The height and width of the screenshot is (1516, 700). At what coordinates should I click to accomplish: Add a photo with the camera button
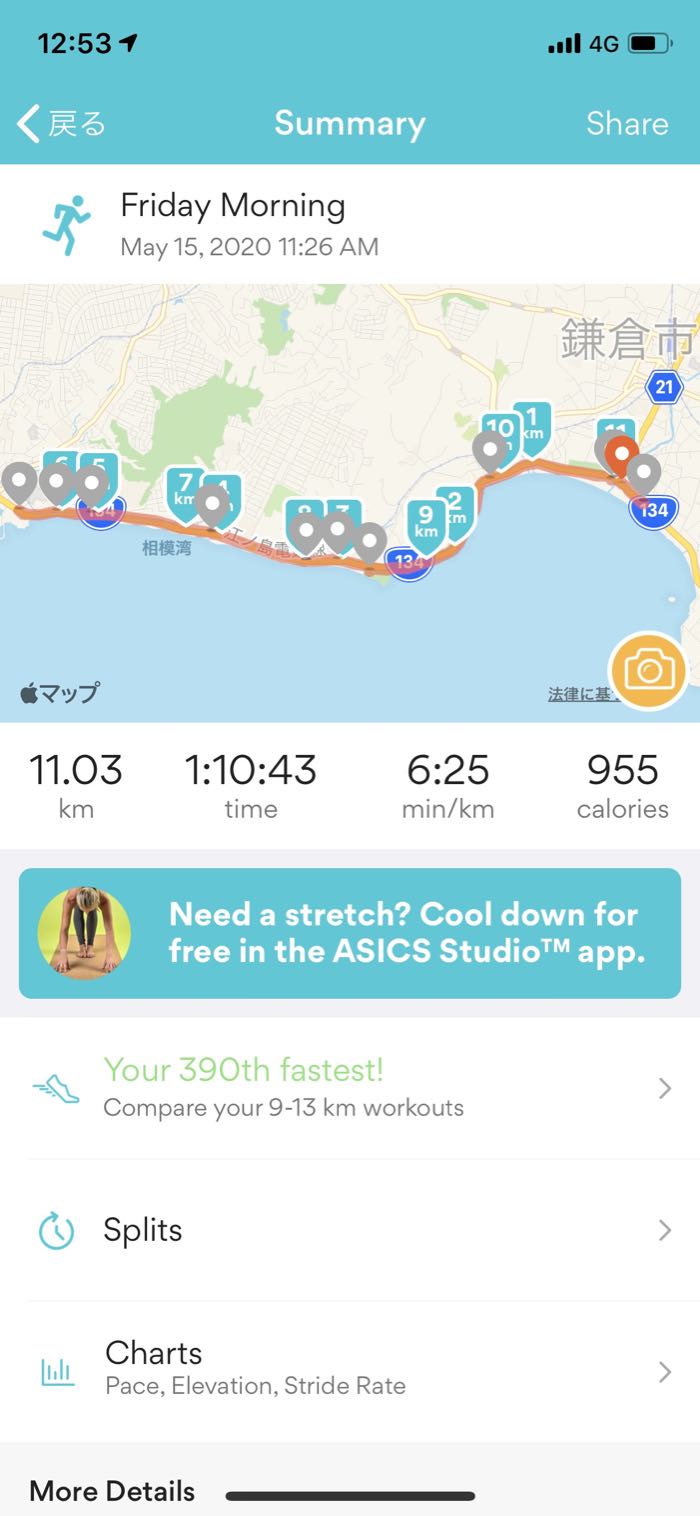tap(648, 671)
